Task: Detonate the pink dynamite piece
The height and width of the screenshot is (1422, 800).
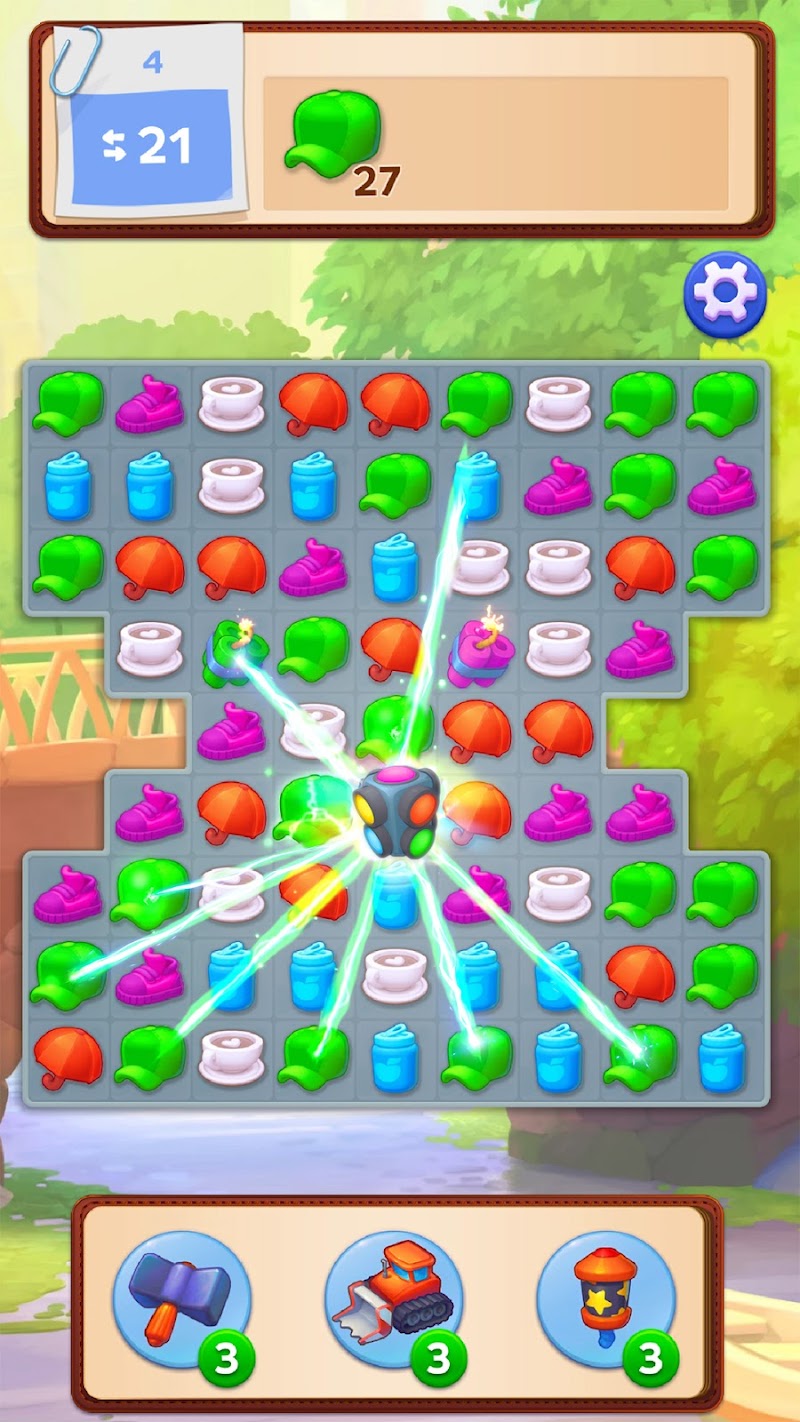Action: 479,652
